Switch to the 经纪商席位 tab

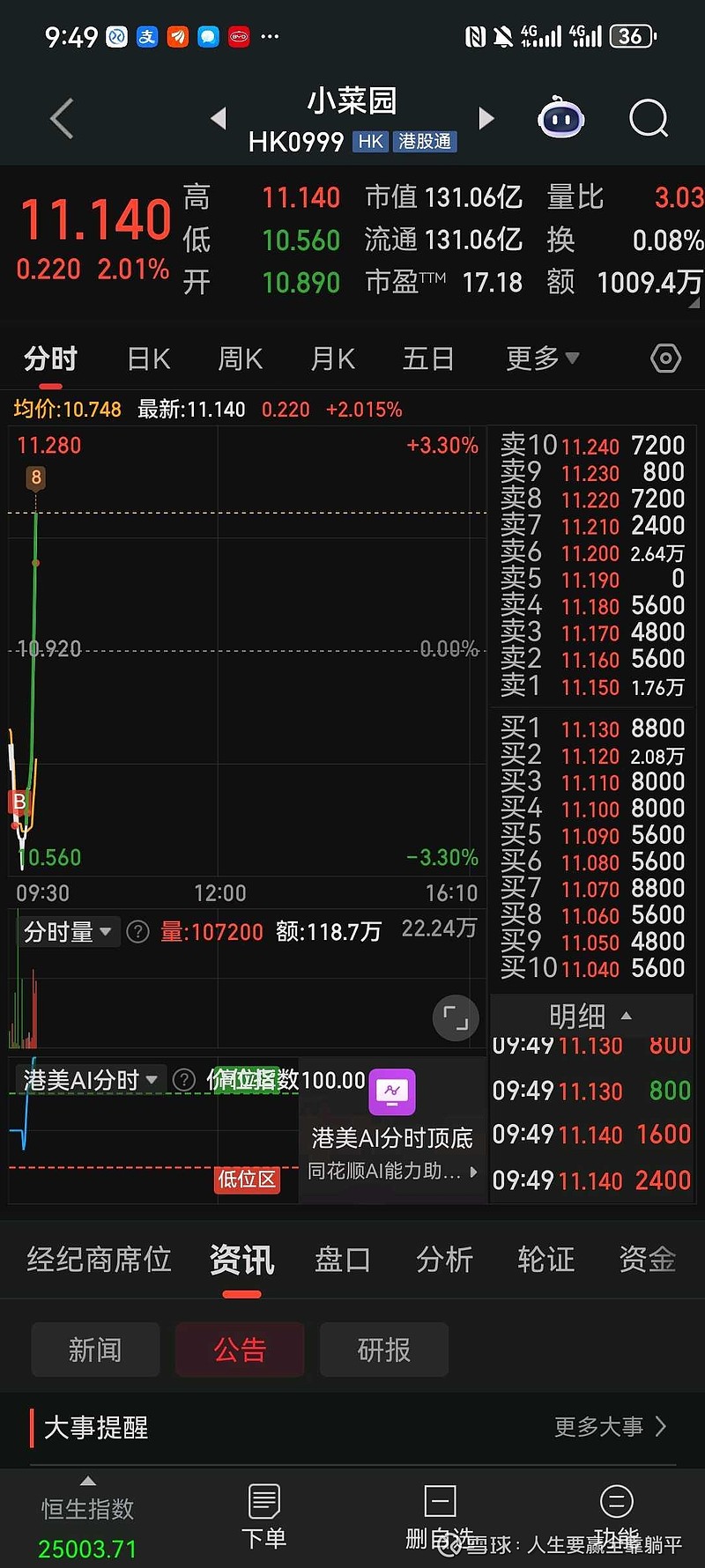point(100,1260)
